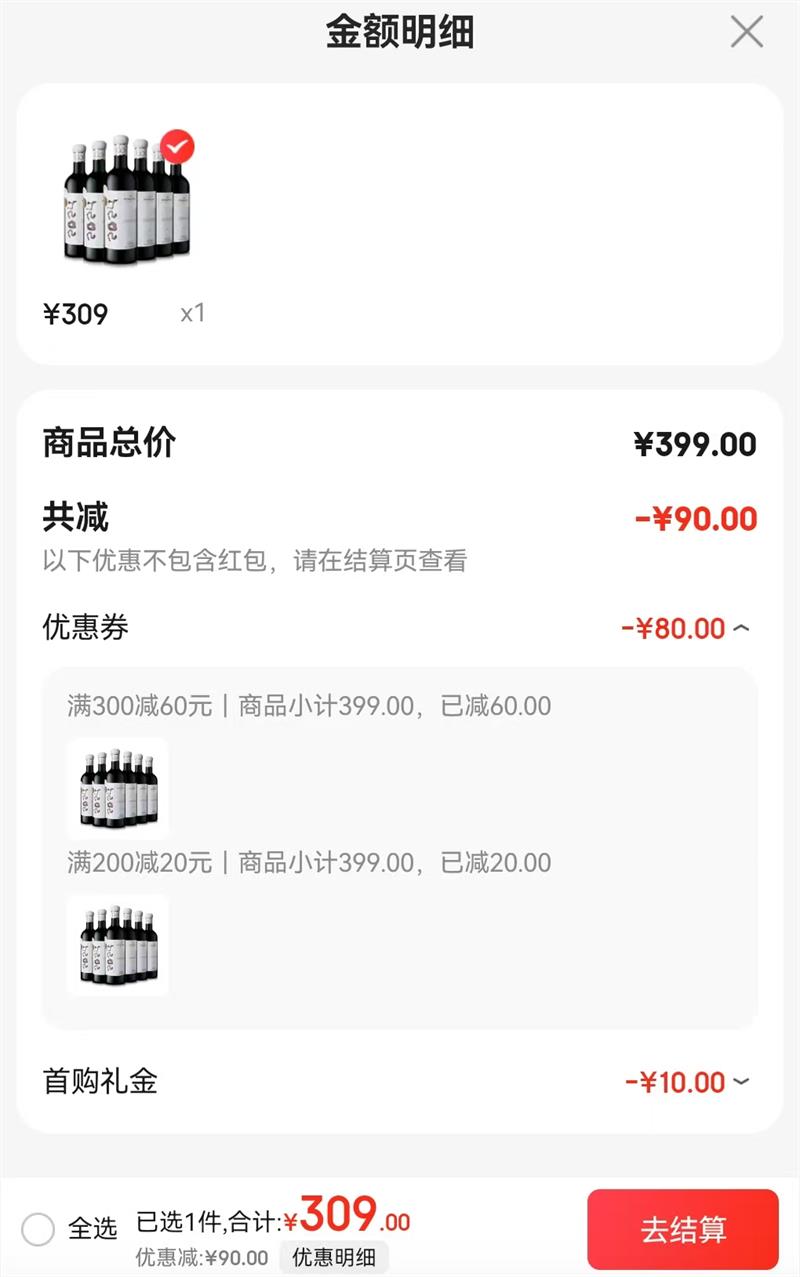Tap 去结算 to check out
The width and height of the screenshot is (800, 1277).
pyautogui.click(x=683, y=1229)
